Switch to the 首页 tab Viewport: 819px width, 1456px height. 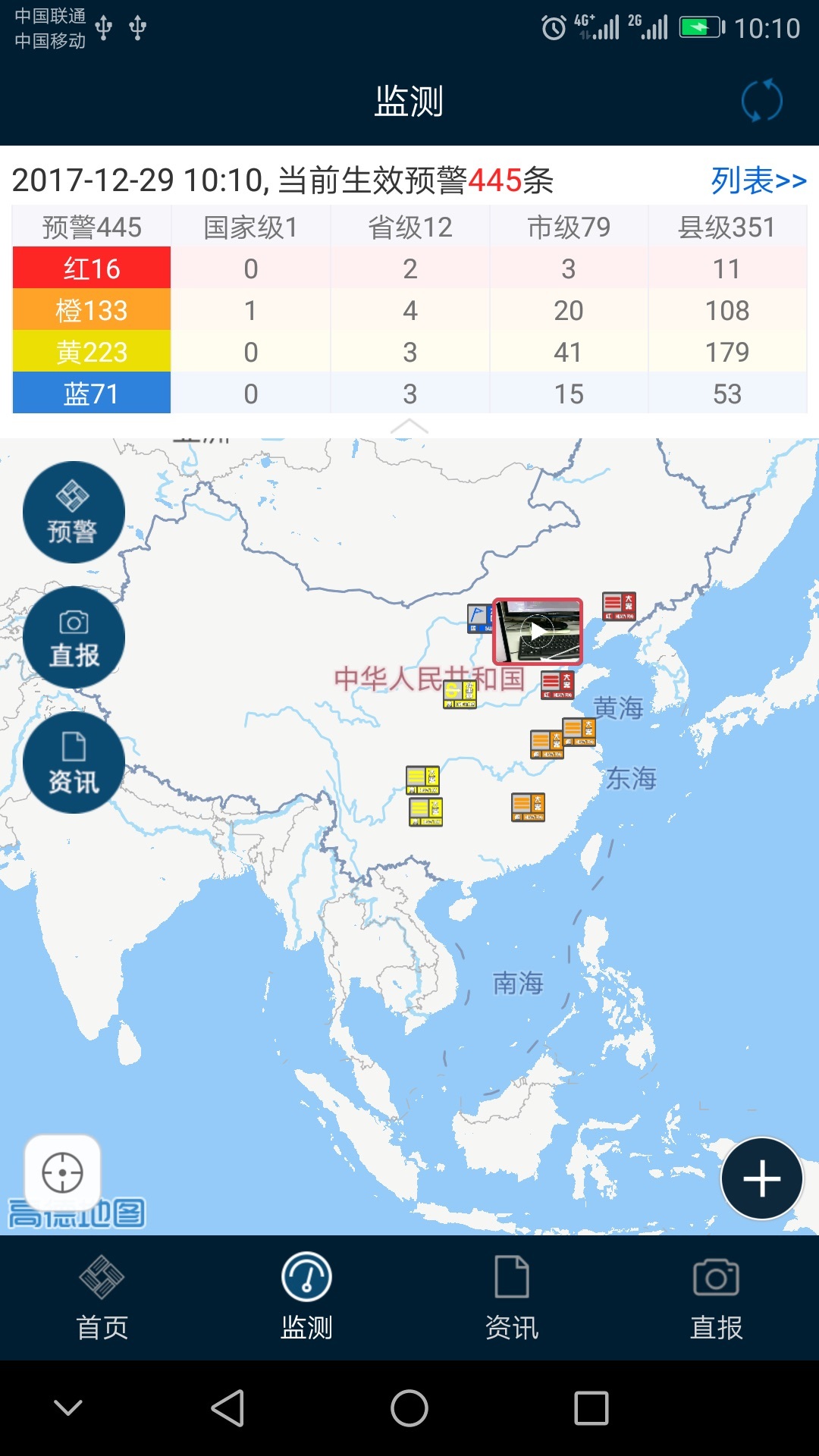[102, 1297]
